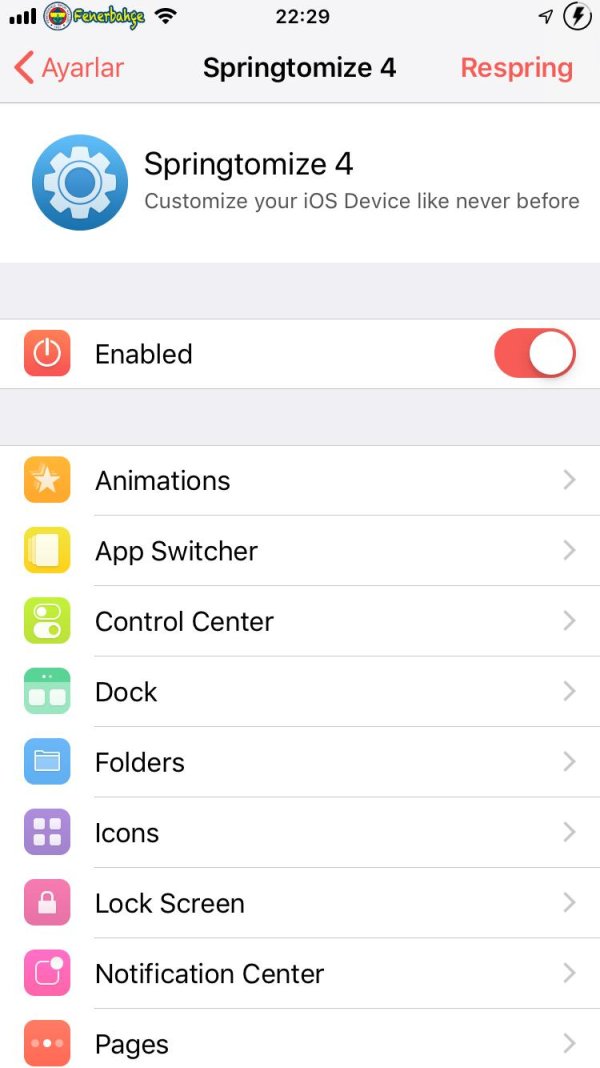View the Pages settings
The width and height of the screenshot is (600, 1068).
(300, 1043)
